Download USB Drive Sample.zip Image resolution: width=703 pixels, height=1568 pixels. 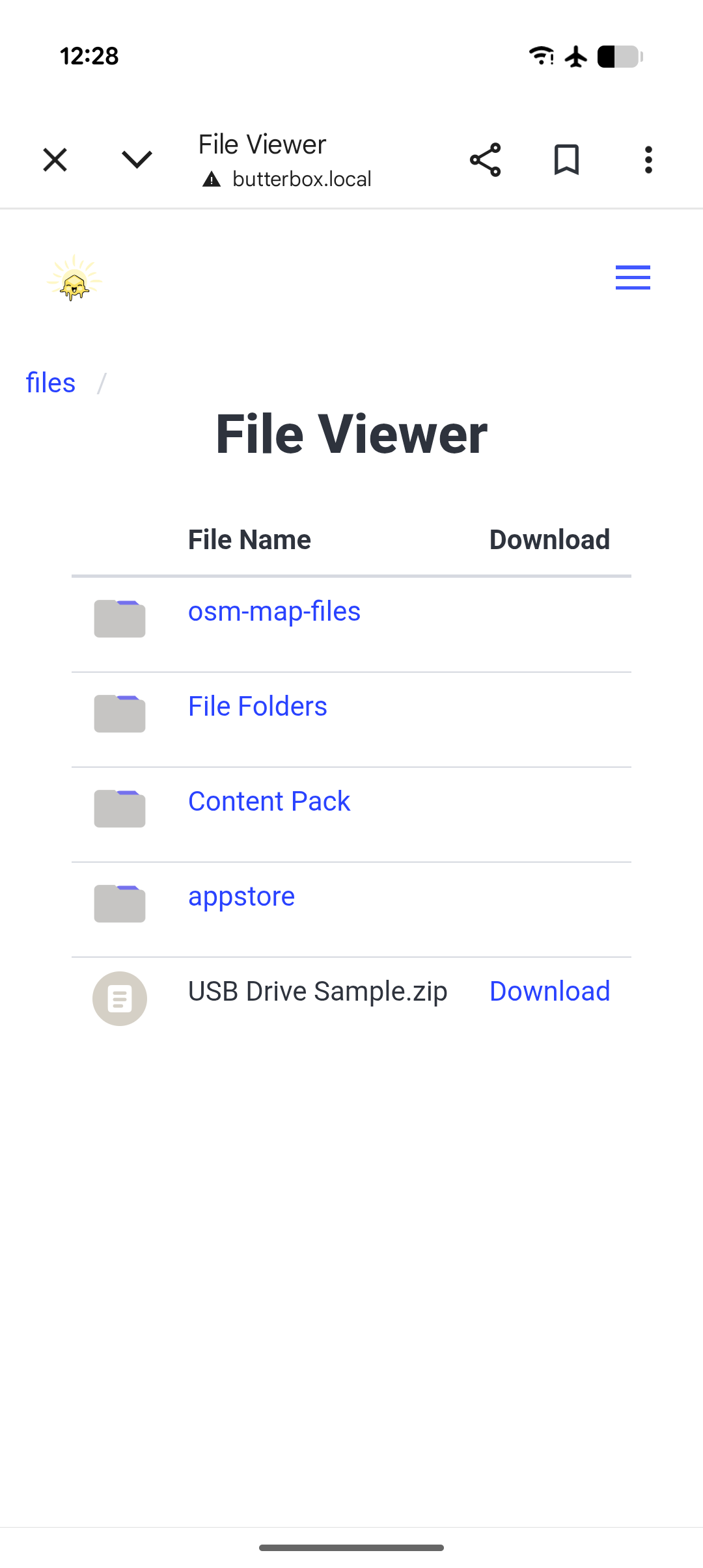coord(549,992)
